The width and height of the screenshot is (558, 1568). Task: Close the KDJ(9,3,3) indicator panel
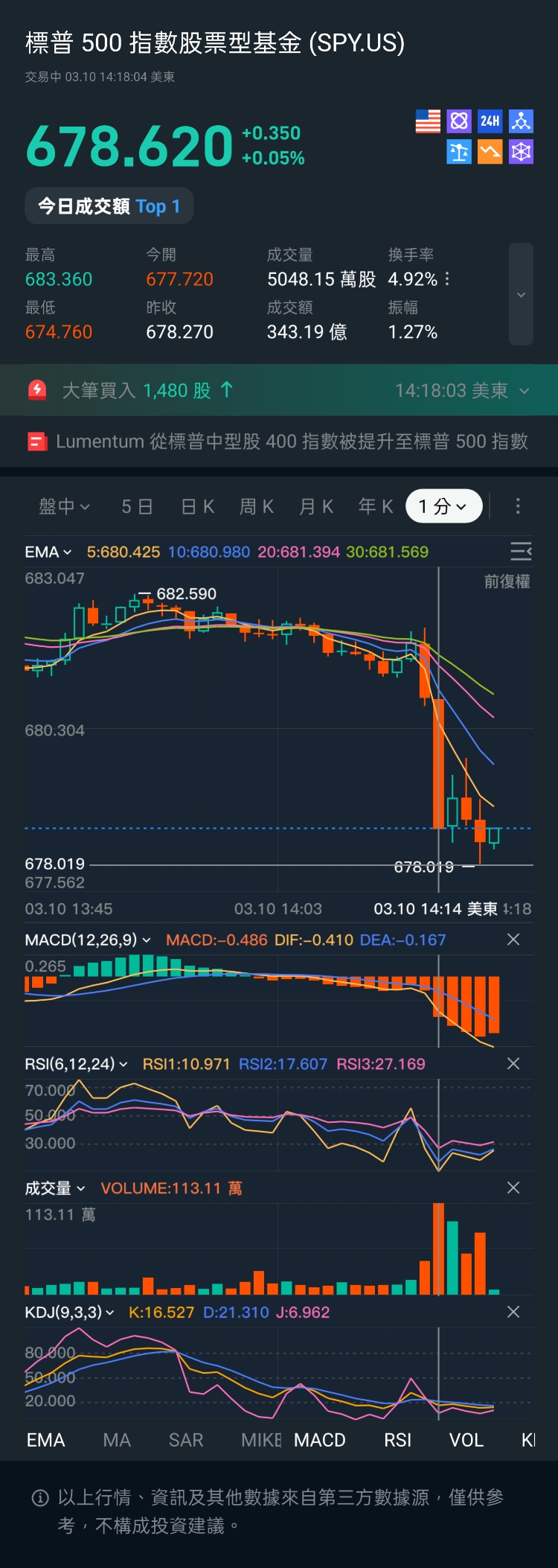click(513, 1312)
